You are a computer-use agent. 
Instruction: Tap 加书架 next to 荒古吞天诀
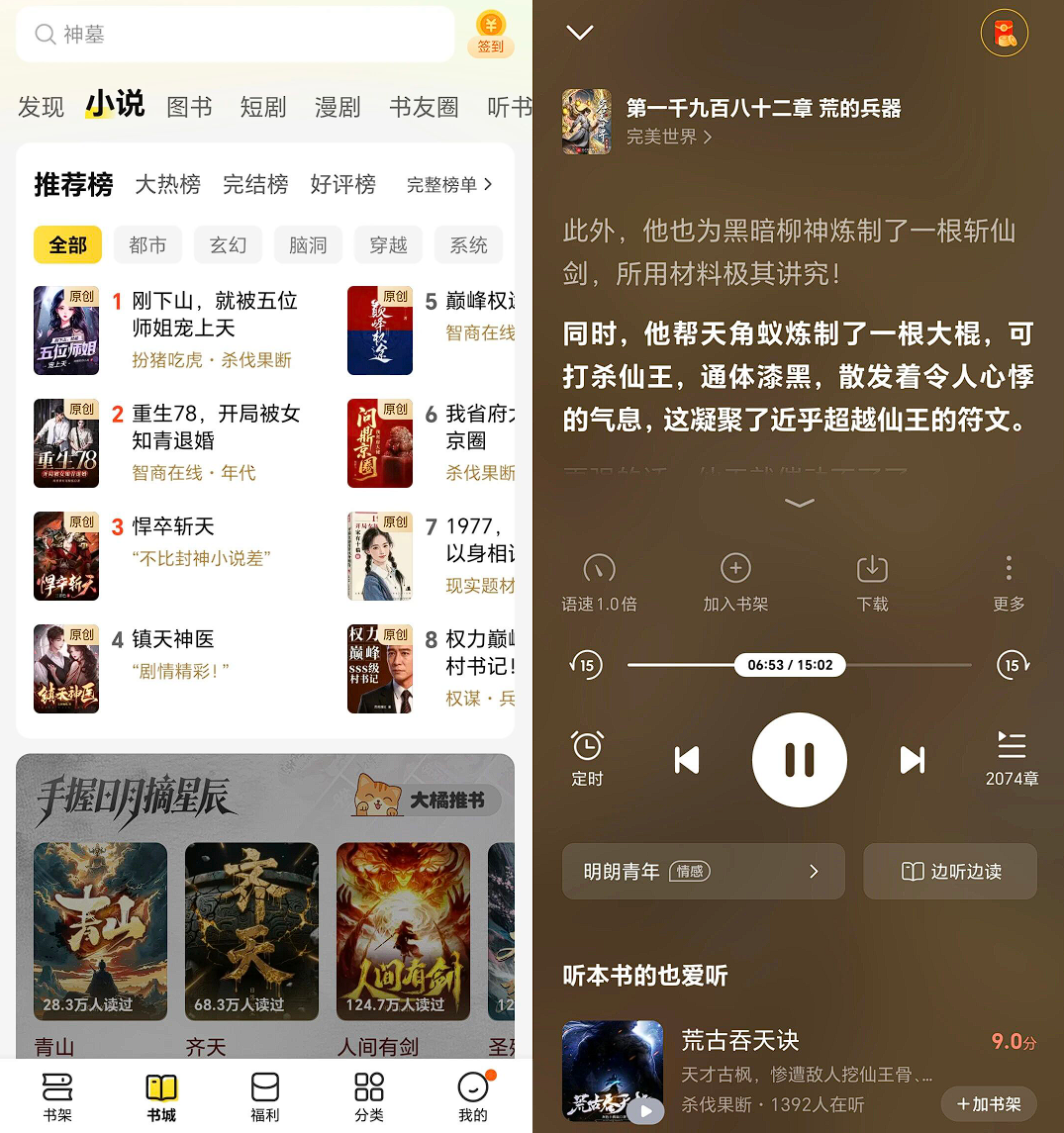988,1102
